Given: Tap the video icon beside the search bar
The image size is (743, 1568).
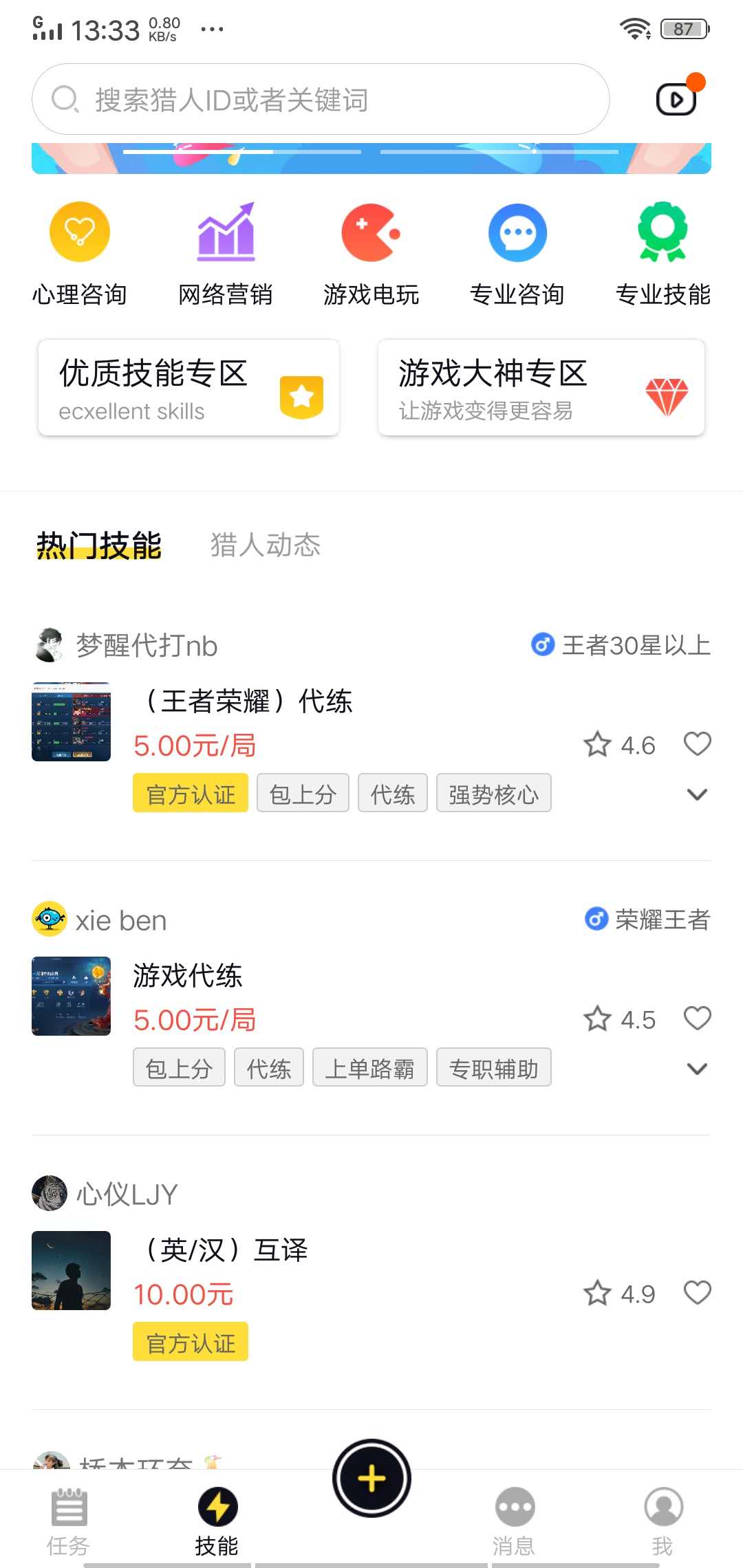Looking at the screenshot, I should coord(676,98).
